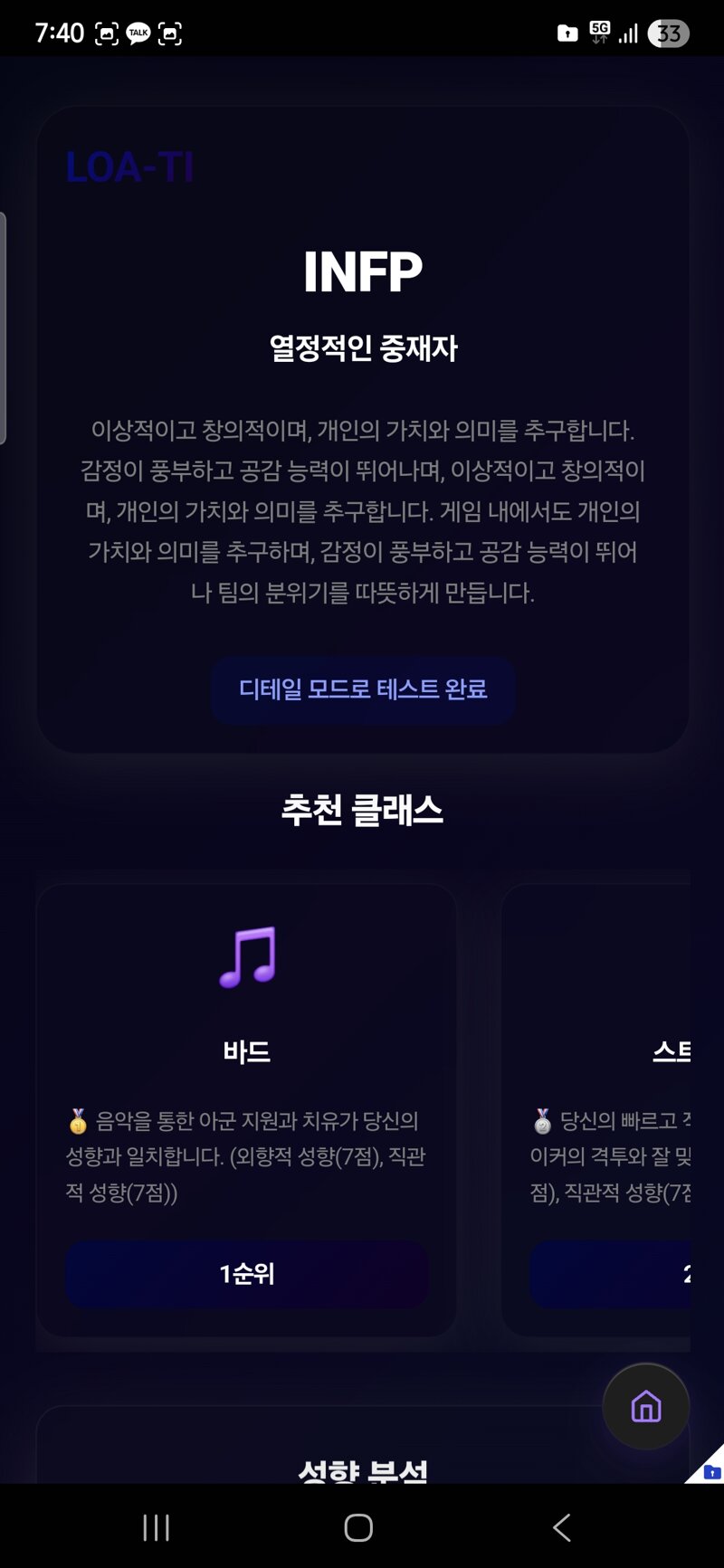Tap the 1순위 button on 바드 card

[x=246, y=1274]
